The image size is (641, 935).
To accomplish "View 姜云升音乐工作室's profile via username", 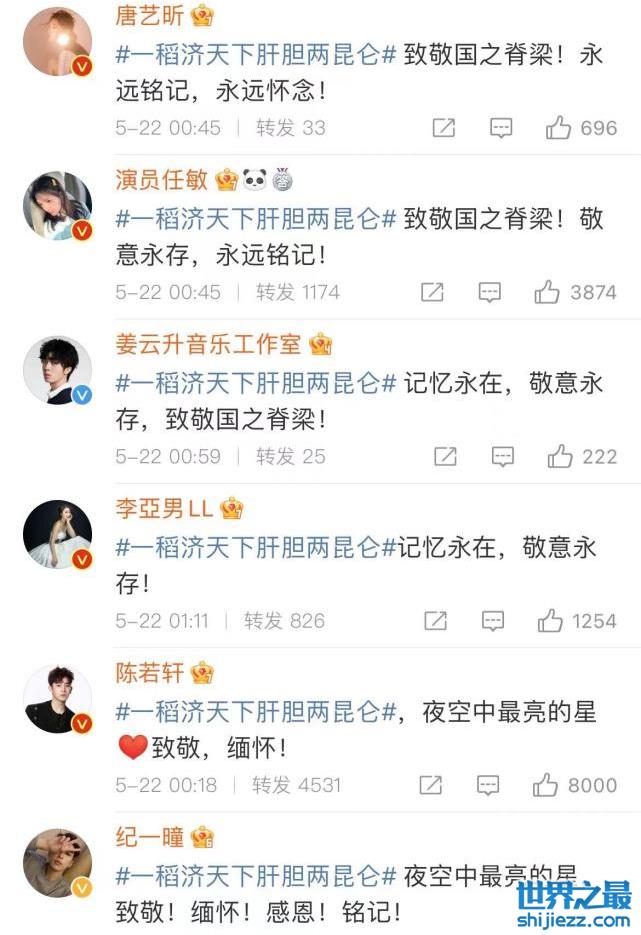I will coord(208,345).
